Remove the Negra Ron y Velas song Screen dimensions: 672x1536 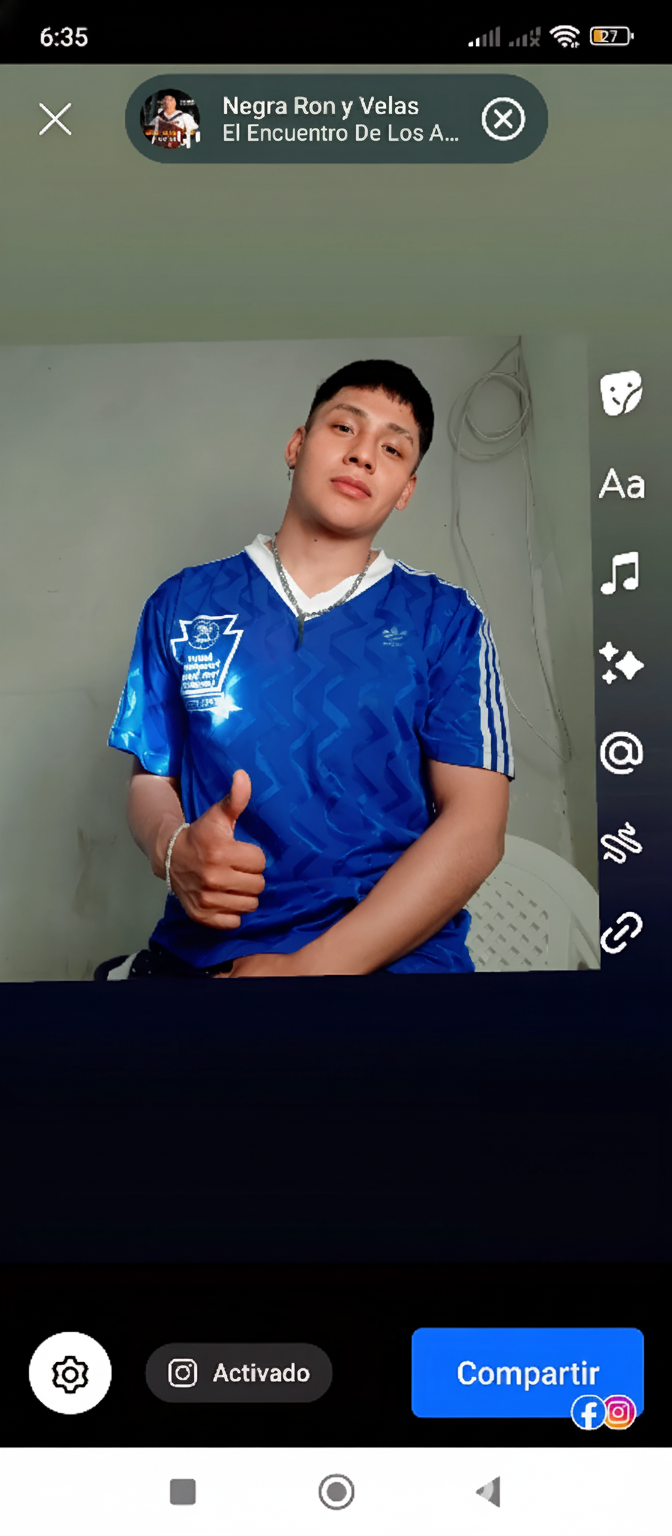coord(503,120)
